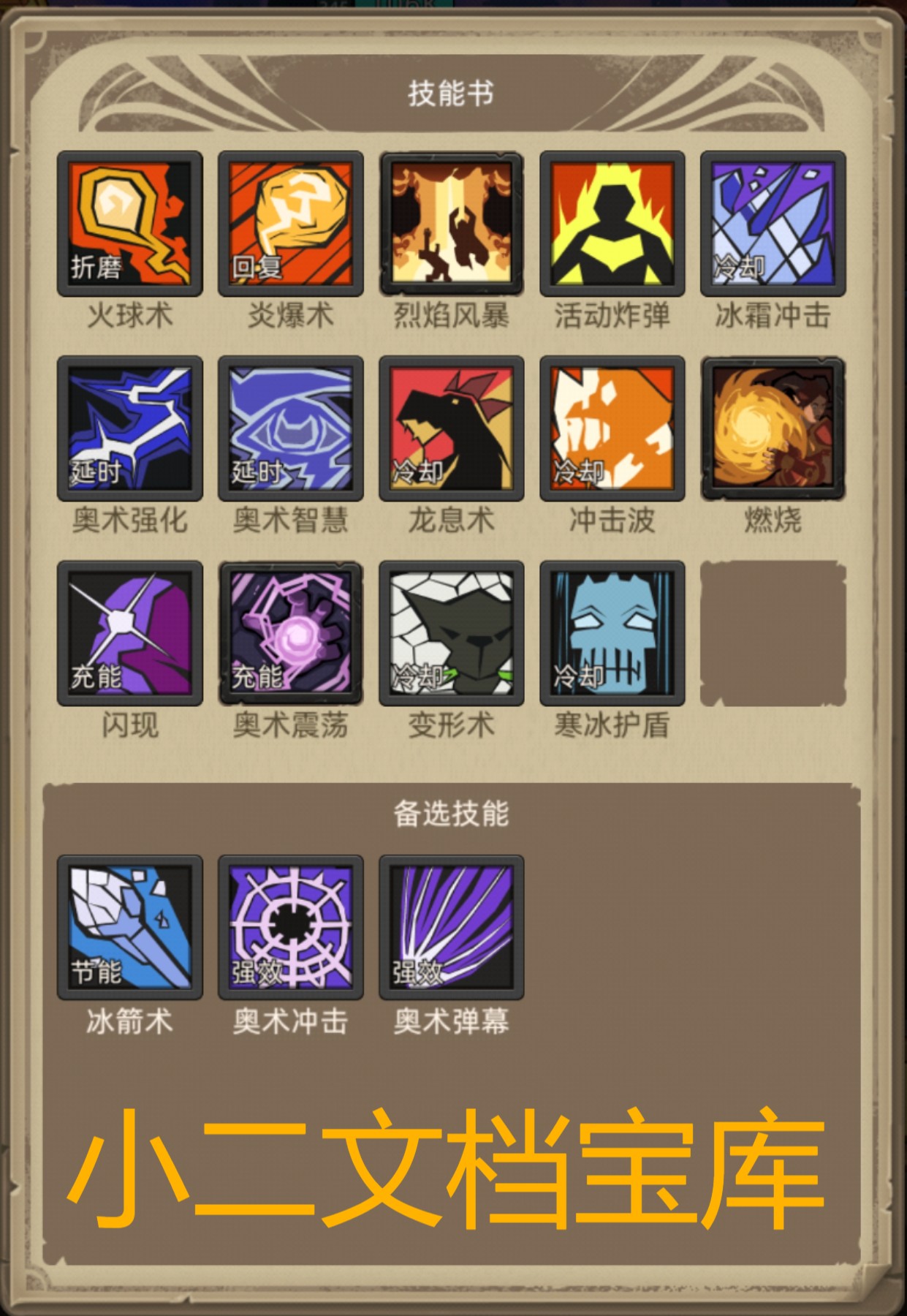
Task: Choose the alternate skill 奥术冲击
Action: 290,927
